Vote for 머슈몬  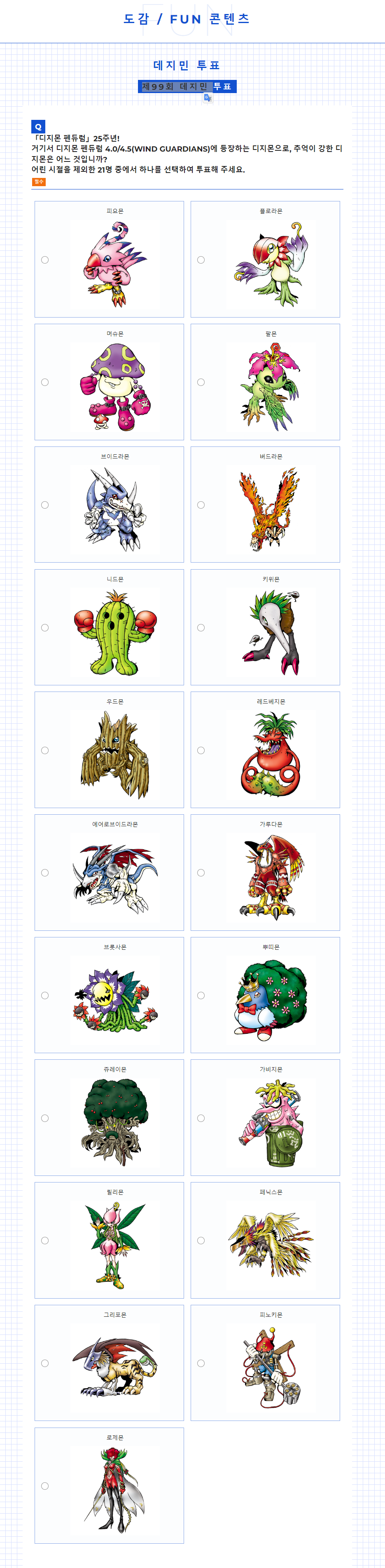45,382
